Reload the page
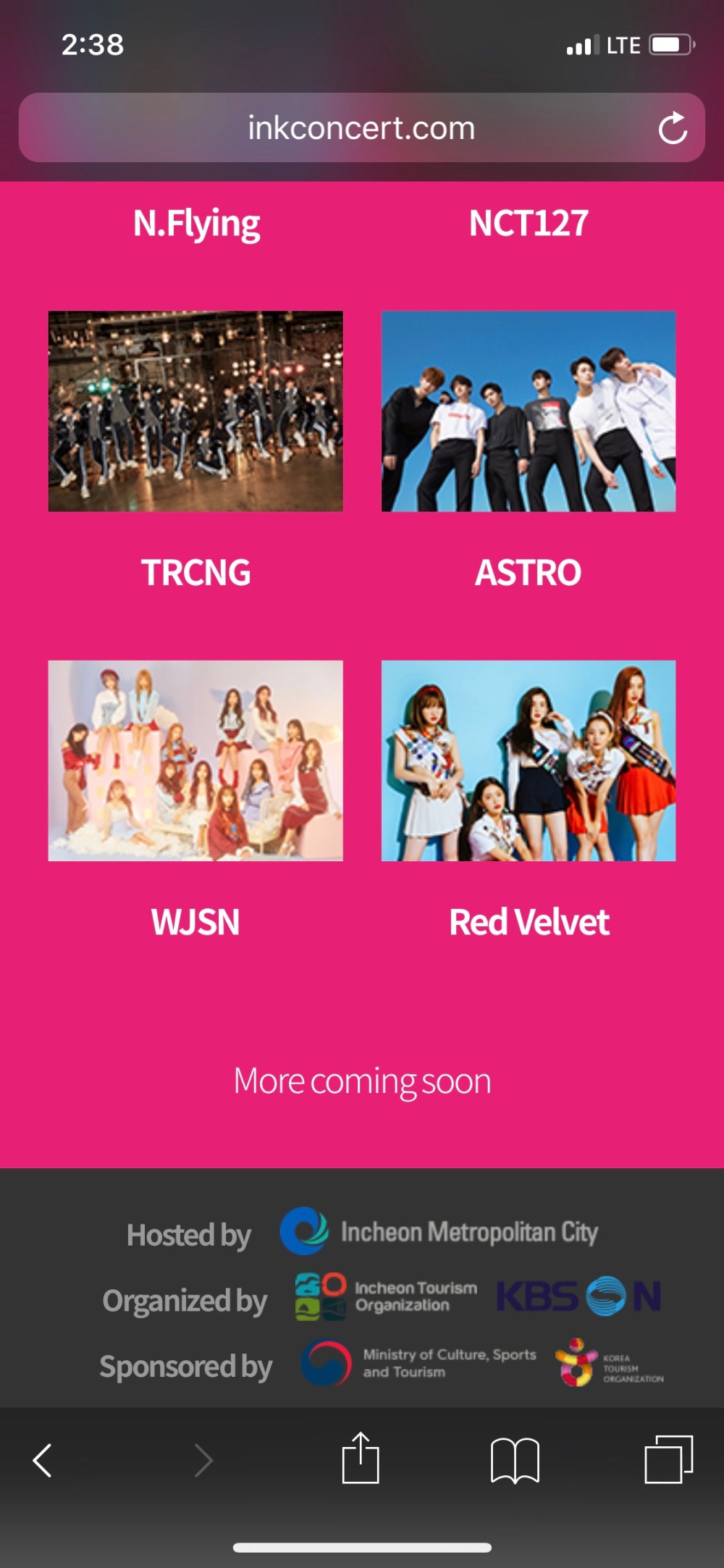Screen dimensions: 724x1568 tap(673, 128)
